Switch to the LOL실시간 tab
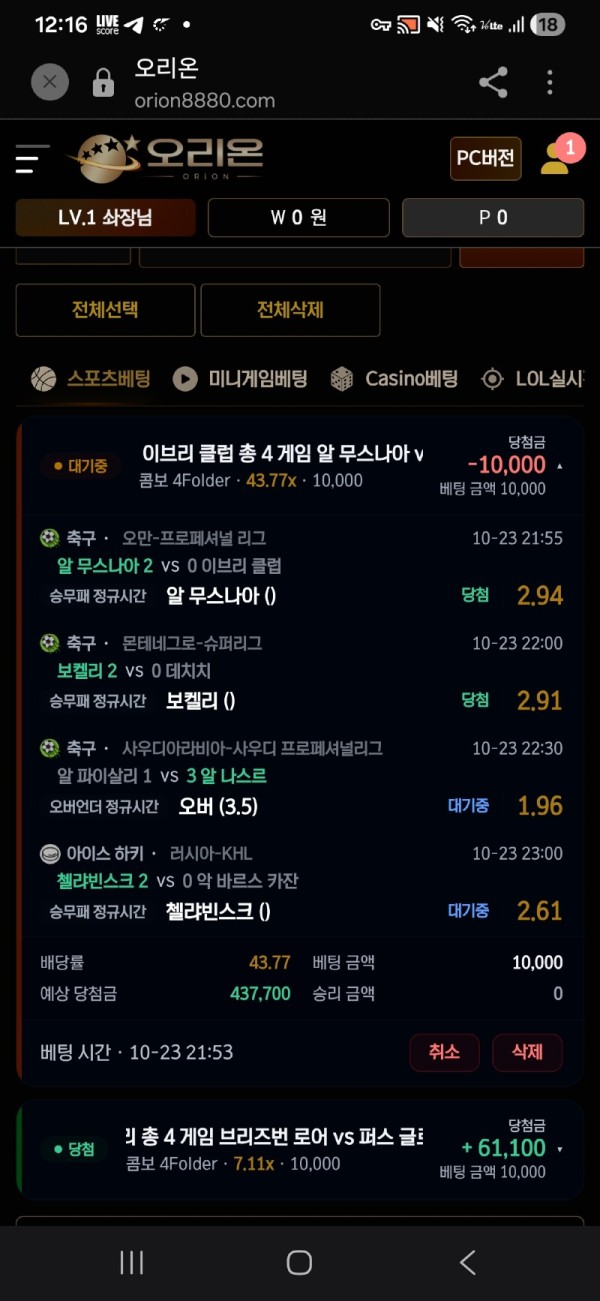Image resolution: width=600 pixels, height=1301 pixels. (533, 379)
